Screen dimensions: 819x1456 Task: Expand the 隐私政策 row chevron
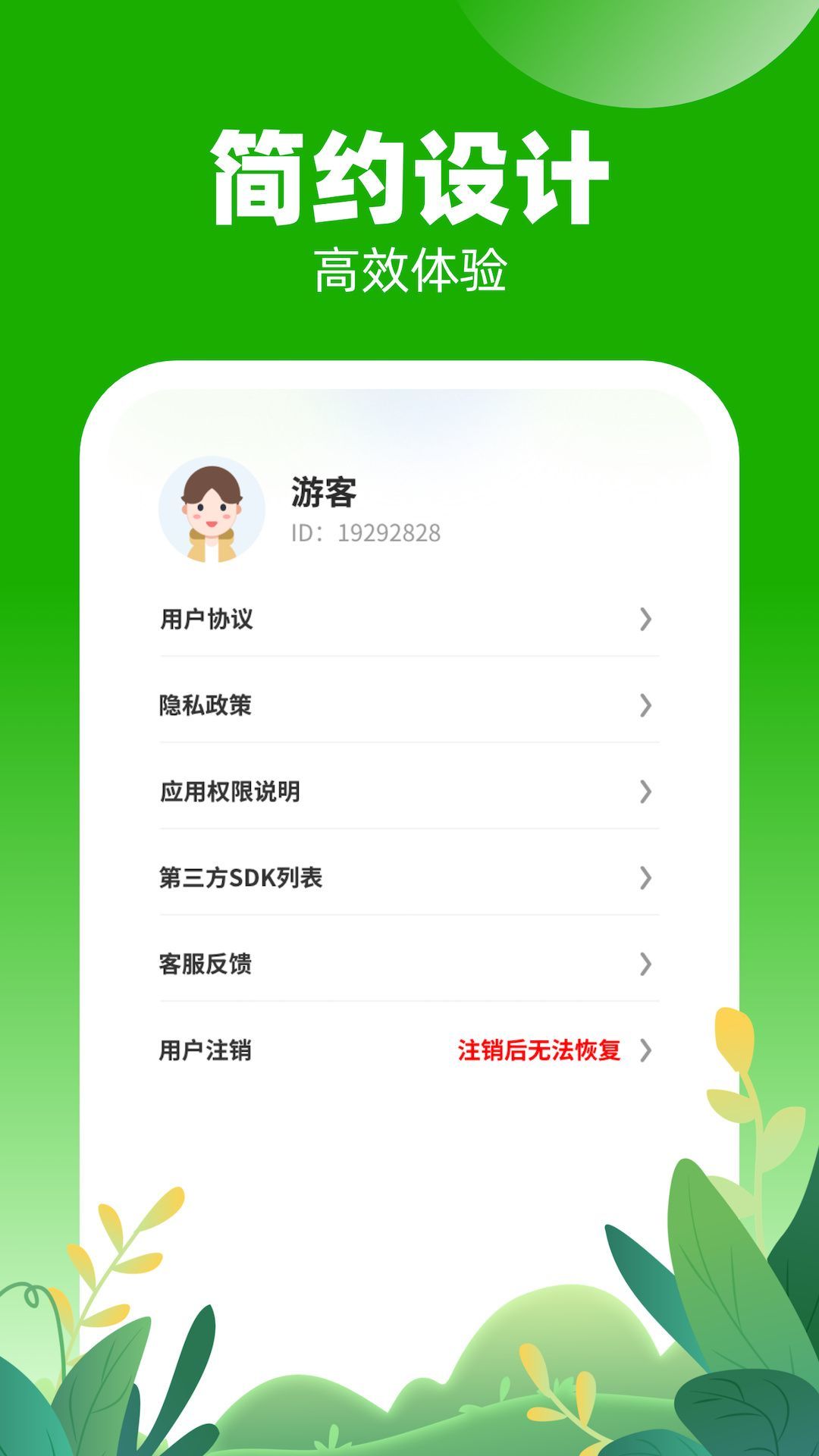645,705
